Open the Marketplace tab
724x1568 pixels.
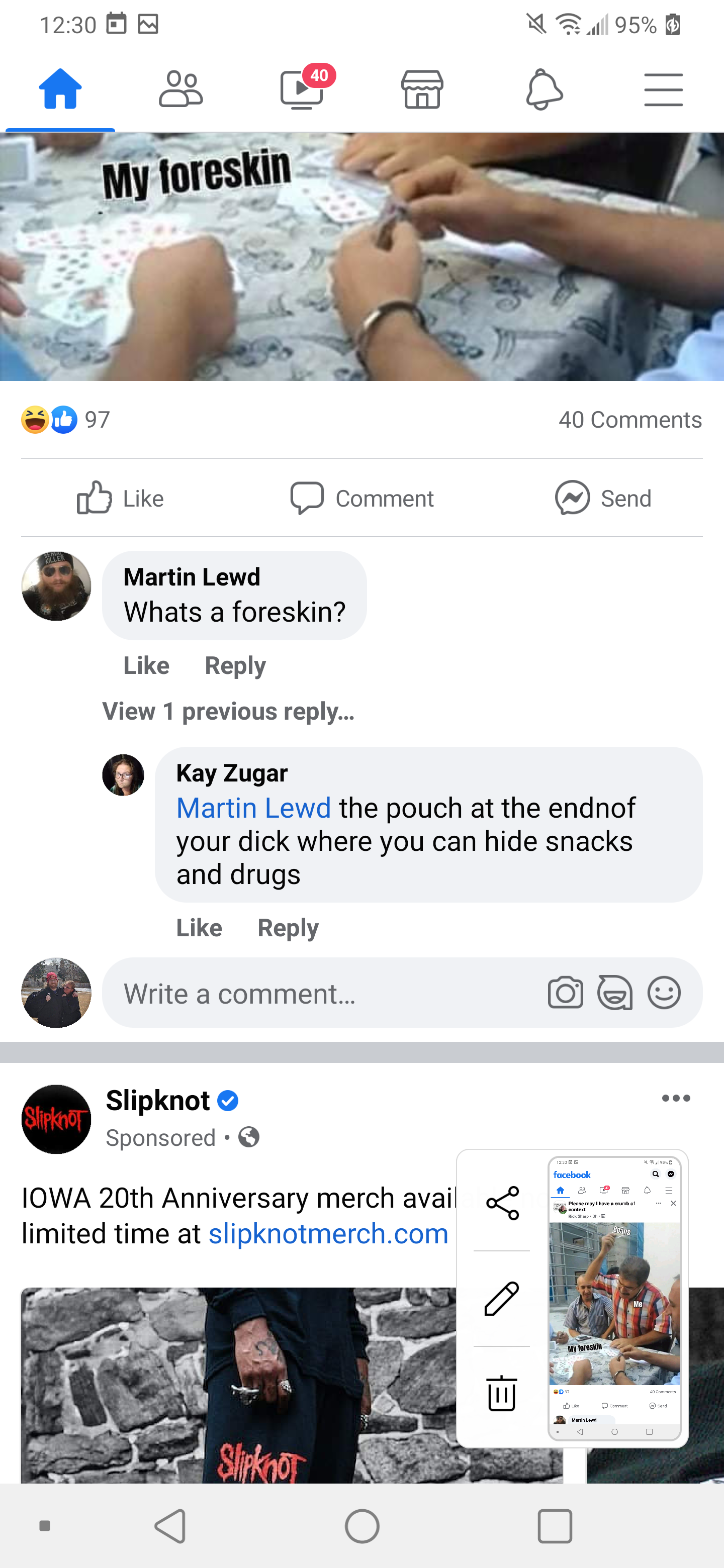[x=422, y=90]
